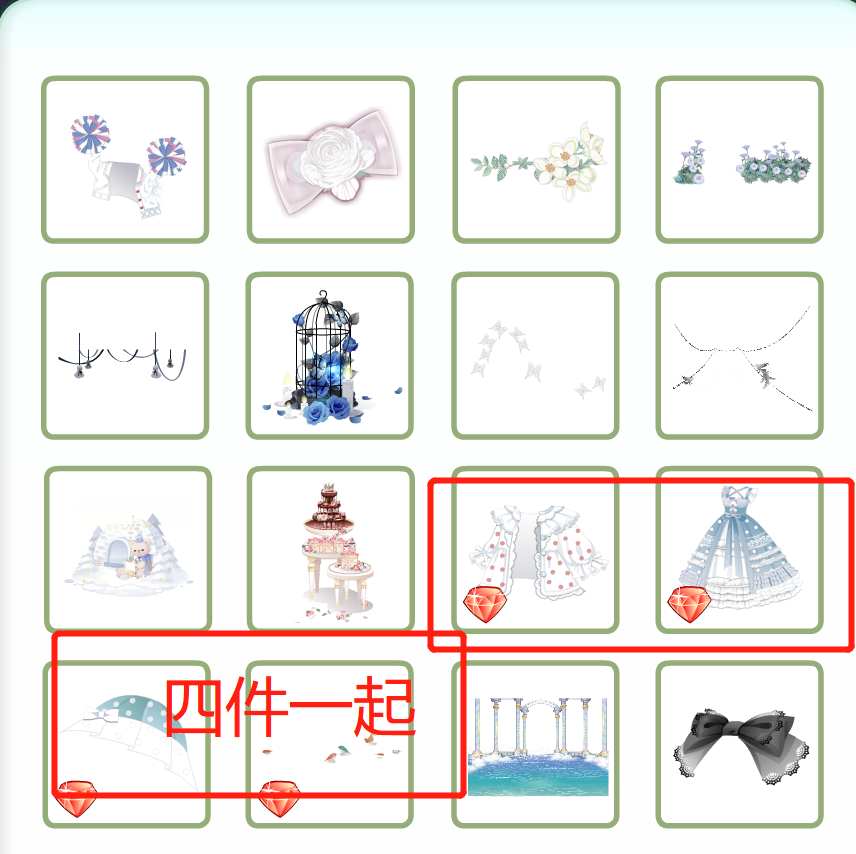Choose the white lily vine item

[x=536, y=160]
